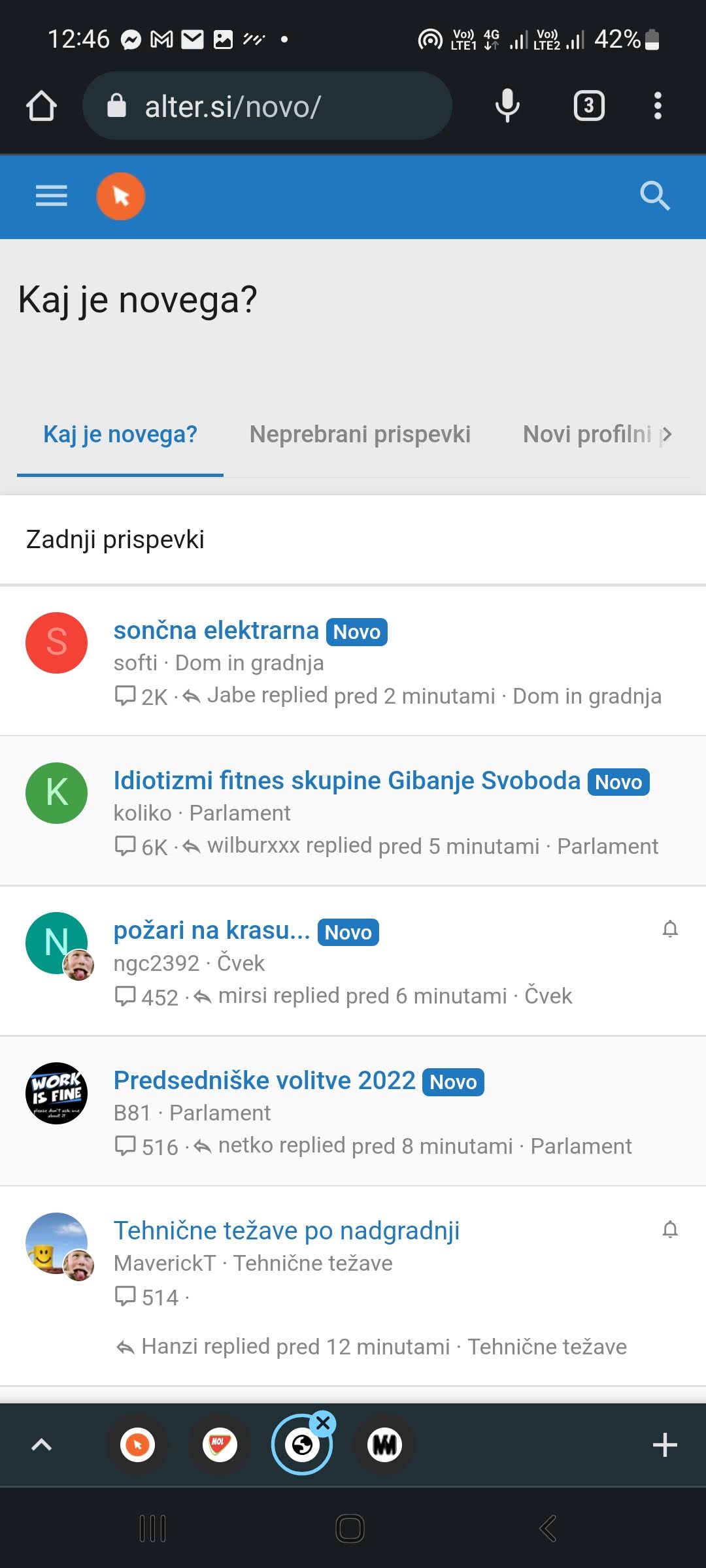The height and width of the screenshot is (1568, 706).
Task: Open the browser overflow menu
Action: [658, 106]
